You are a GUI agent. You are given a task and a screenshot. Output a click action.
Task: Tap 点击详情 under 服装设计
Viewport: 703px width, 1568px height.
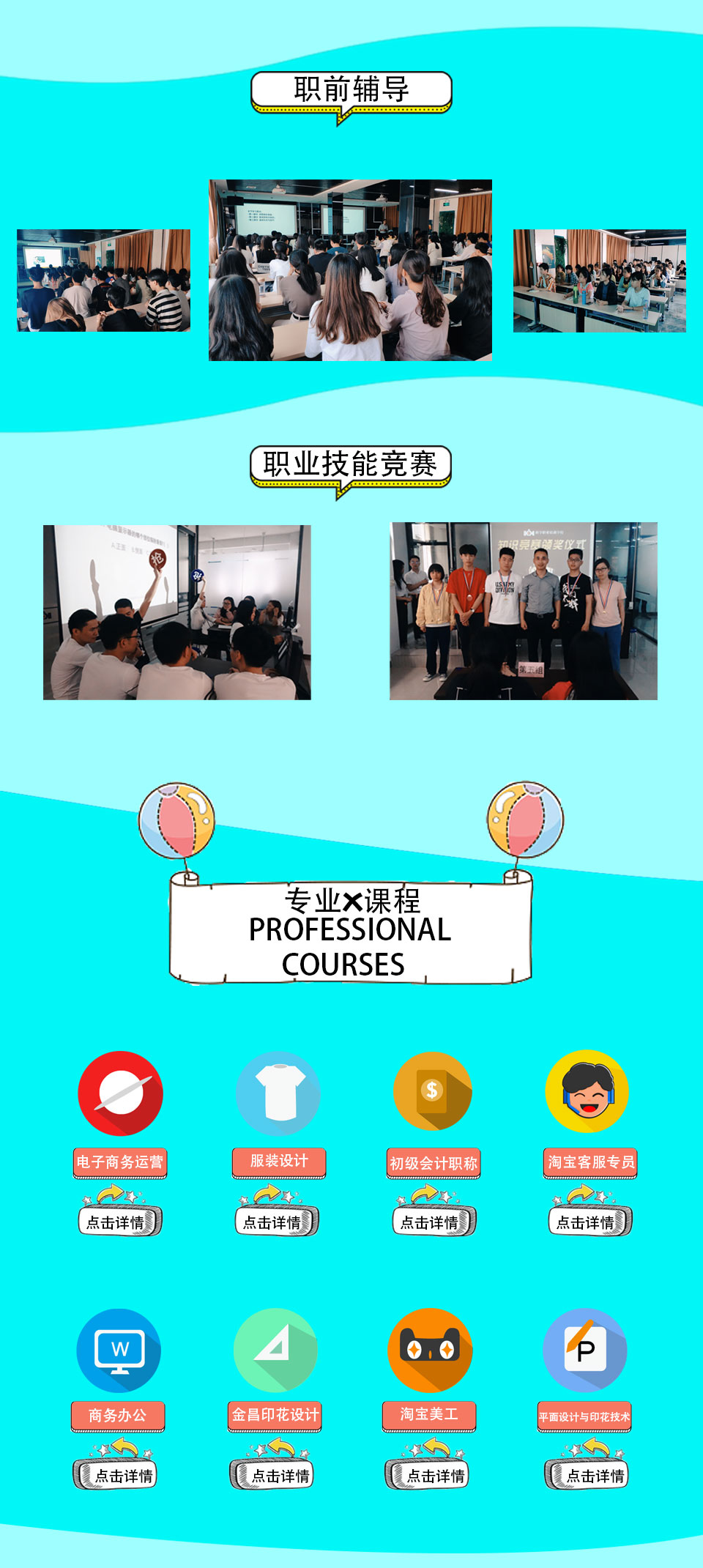click(276, 1222)
